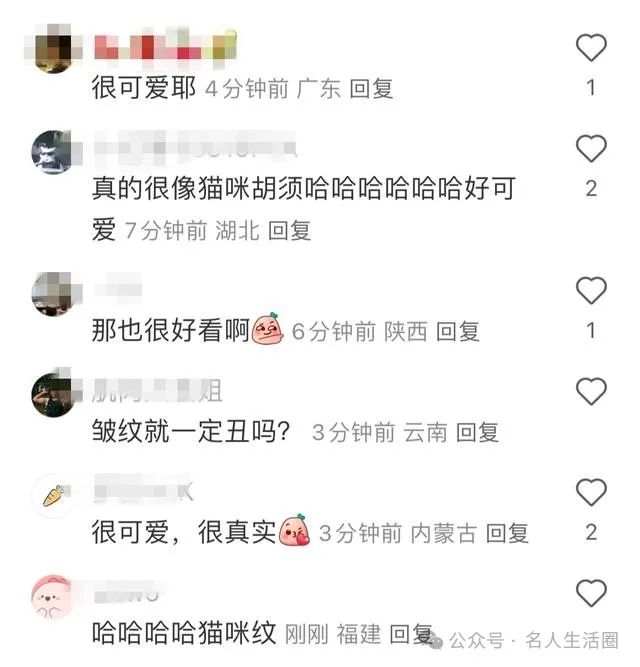
Task: Like the comment 很可爱，很真实
Action: point(591,492)
